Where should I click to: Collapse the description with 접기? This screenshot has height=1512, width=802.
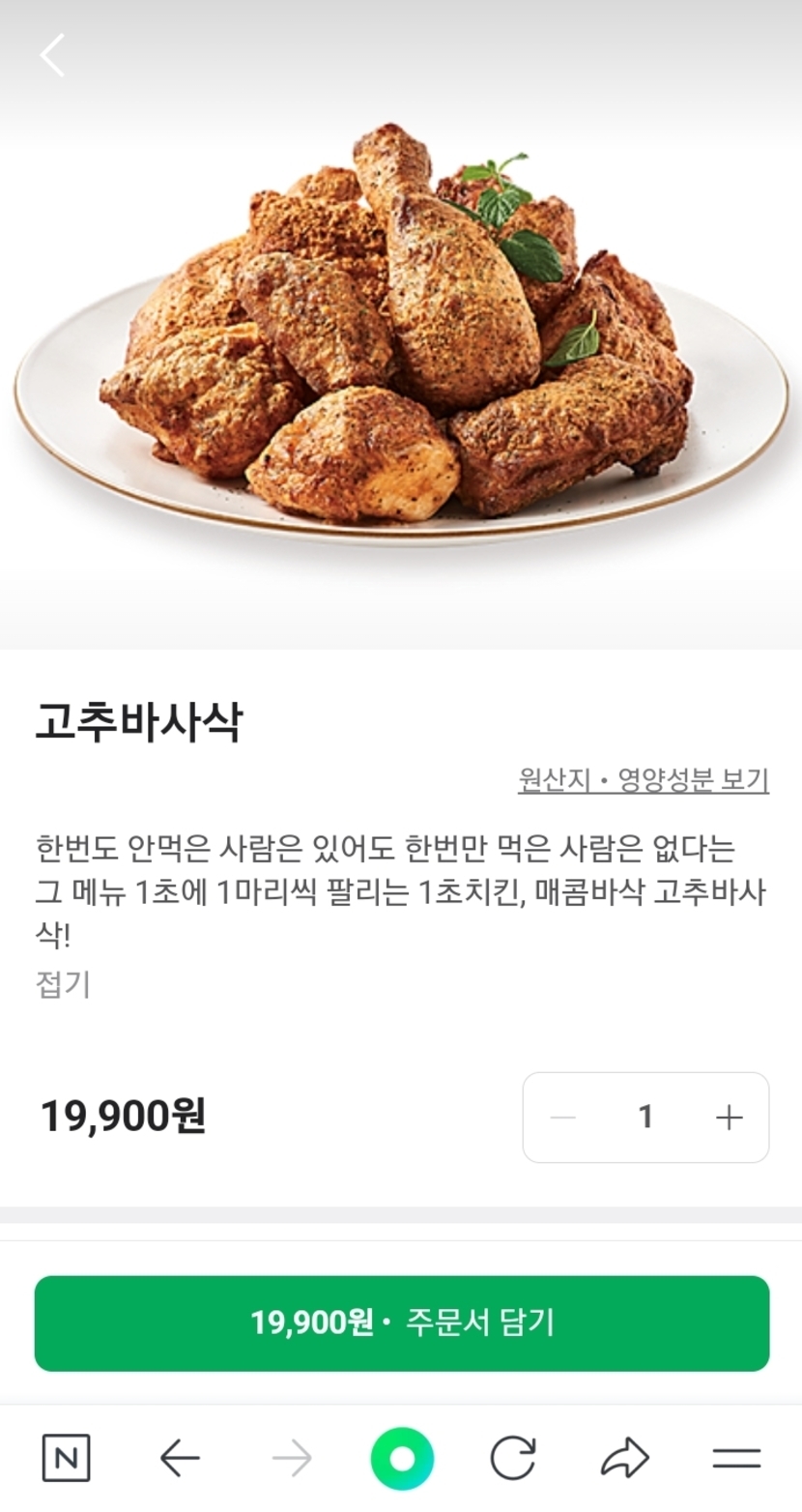point(63,984)
